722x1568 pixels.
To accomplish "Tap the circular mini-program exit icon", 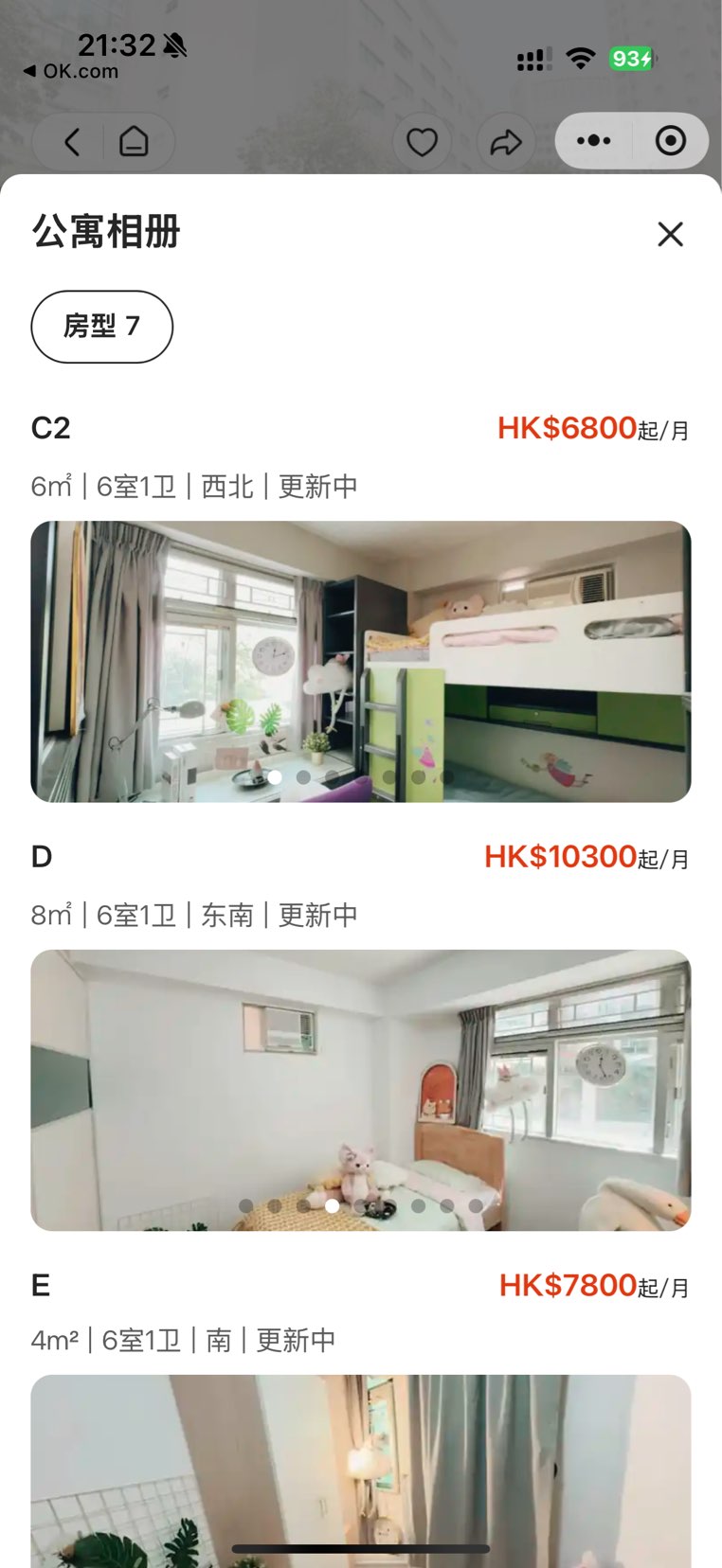I will [x=671, y=140].
